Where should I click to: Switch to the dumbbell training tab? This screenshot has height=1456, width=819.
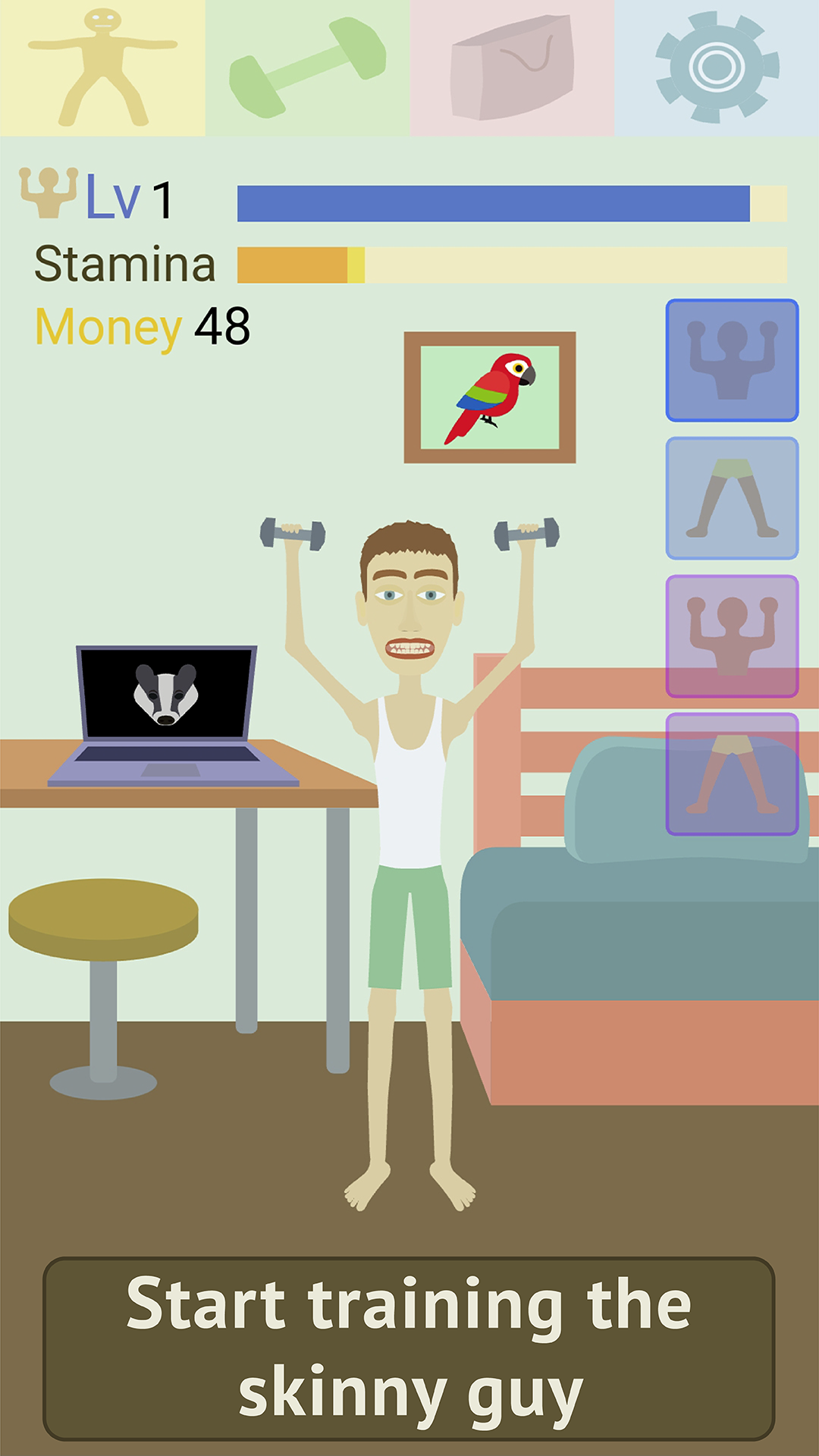pos(307,68)
